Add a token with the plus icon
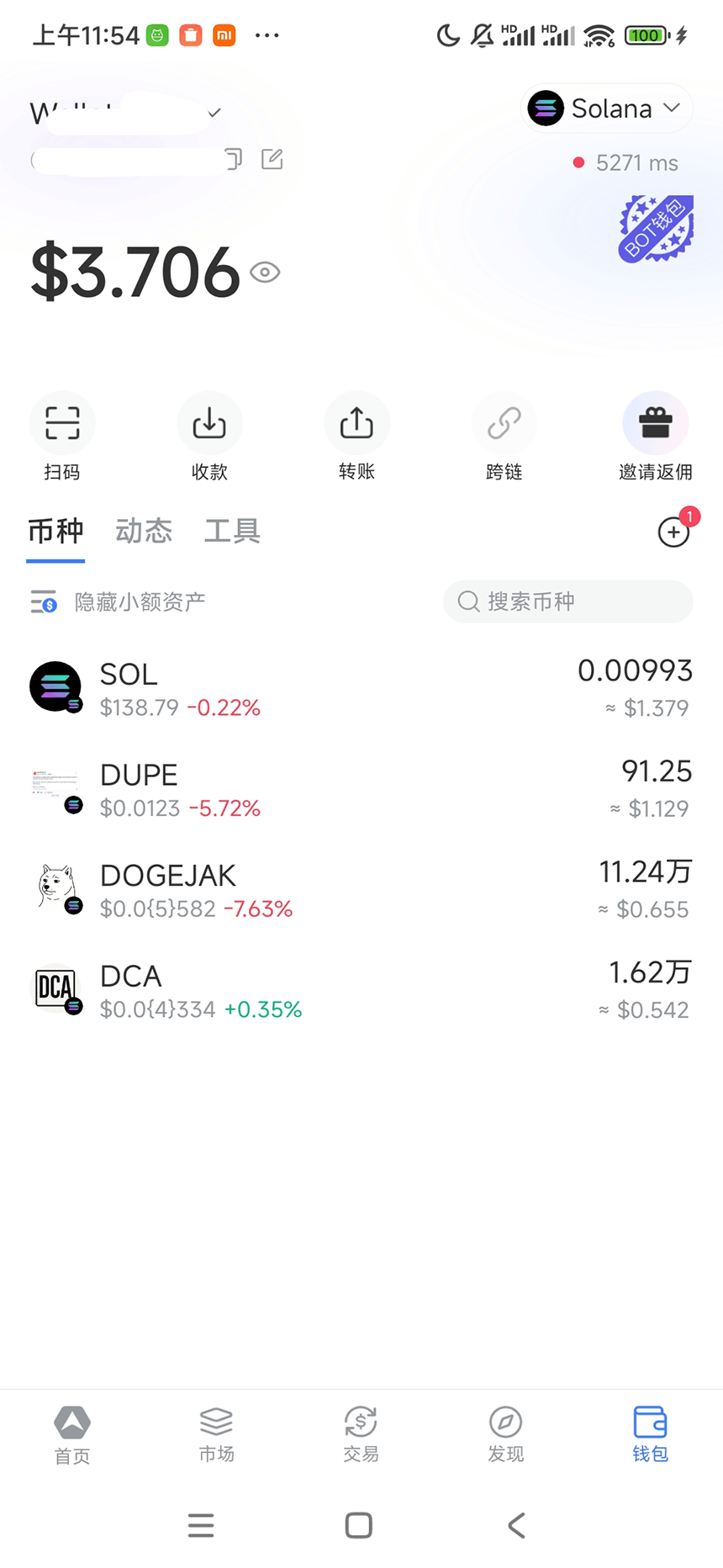This screenshot has height=1568, width=723. click(x=673, y=532)
